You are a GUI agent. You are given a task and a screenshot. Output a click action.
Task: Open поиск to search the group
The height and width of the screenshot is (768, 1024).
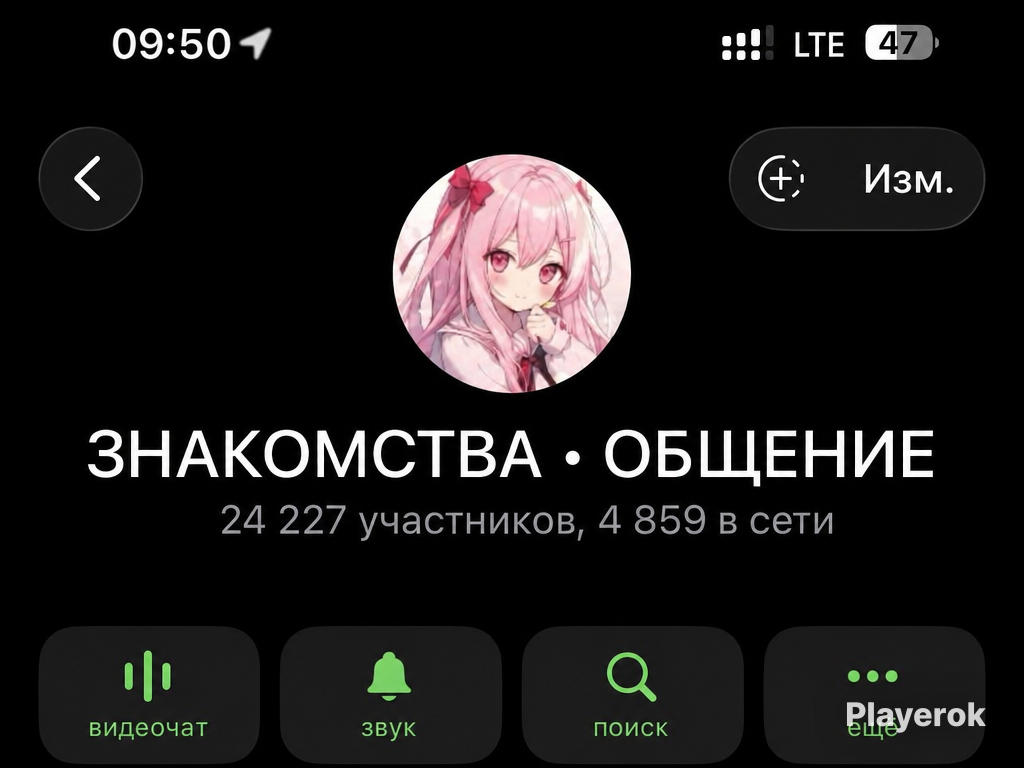[632, 694]
